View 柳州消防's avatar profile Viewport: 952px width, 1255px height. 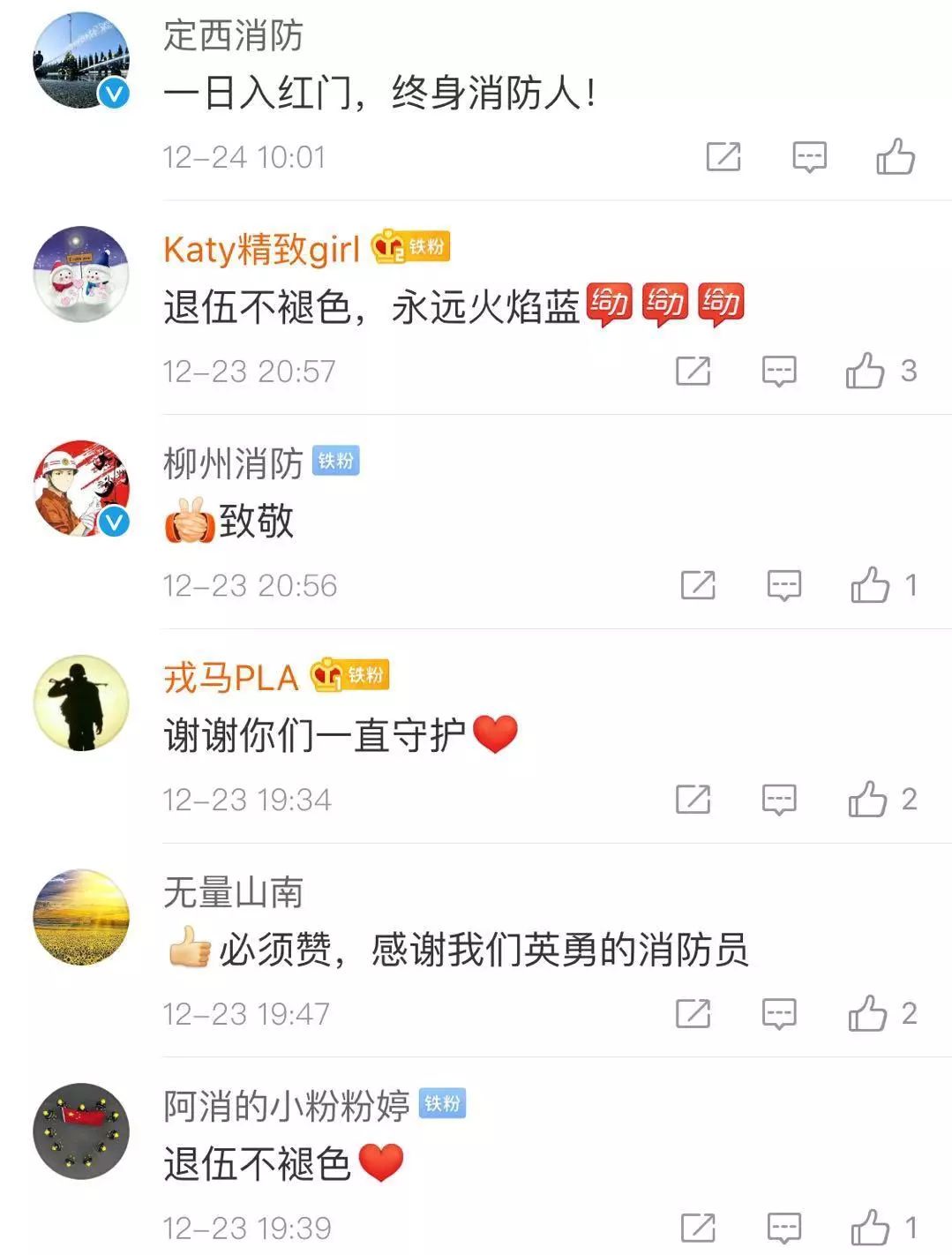coord(81,488)
